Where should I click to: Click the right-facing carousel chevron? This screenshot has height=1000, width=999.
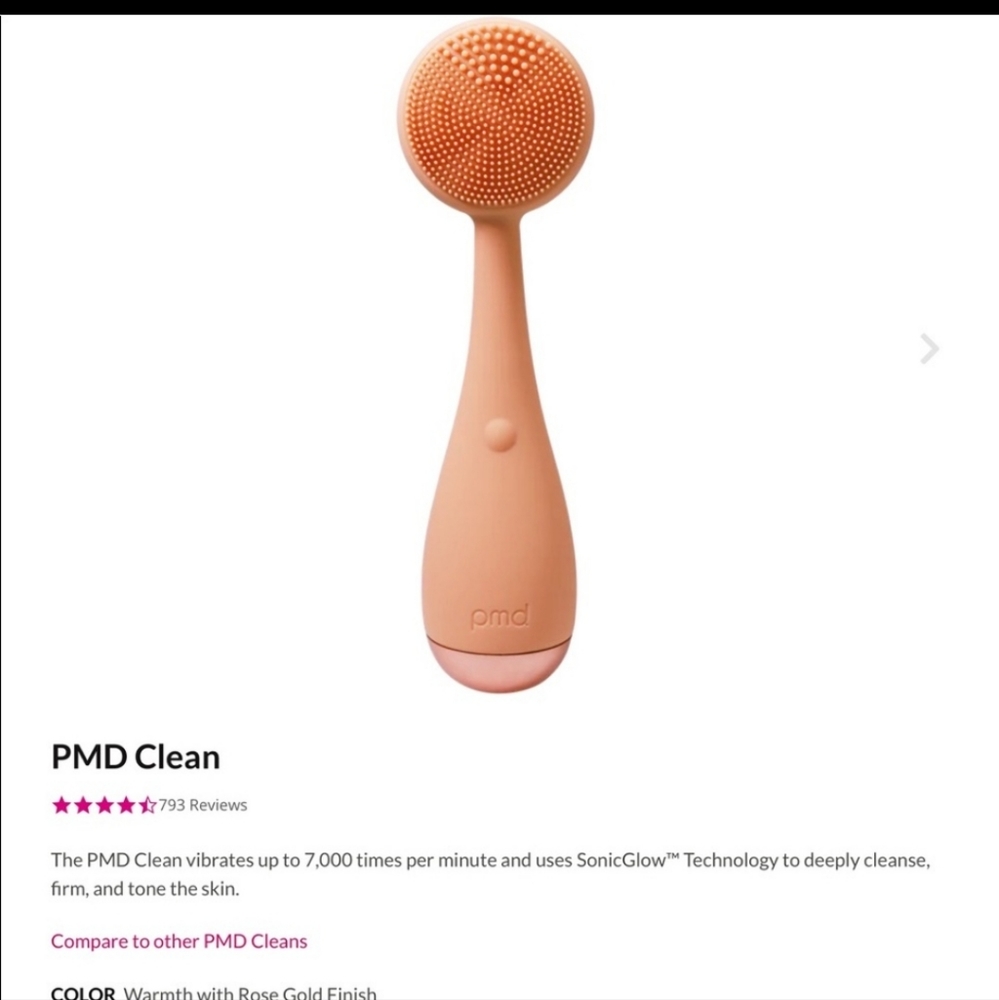[929, 348]
